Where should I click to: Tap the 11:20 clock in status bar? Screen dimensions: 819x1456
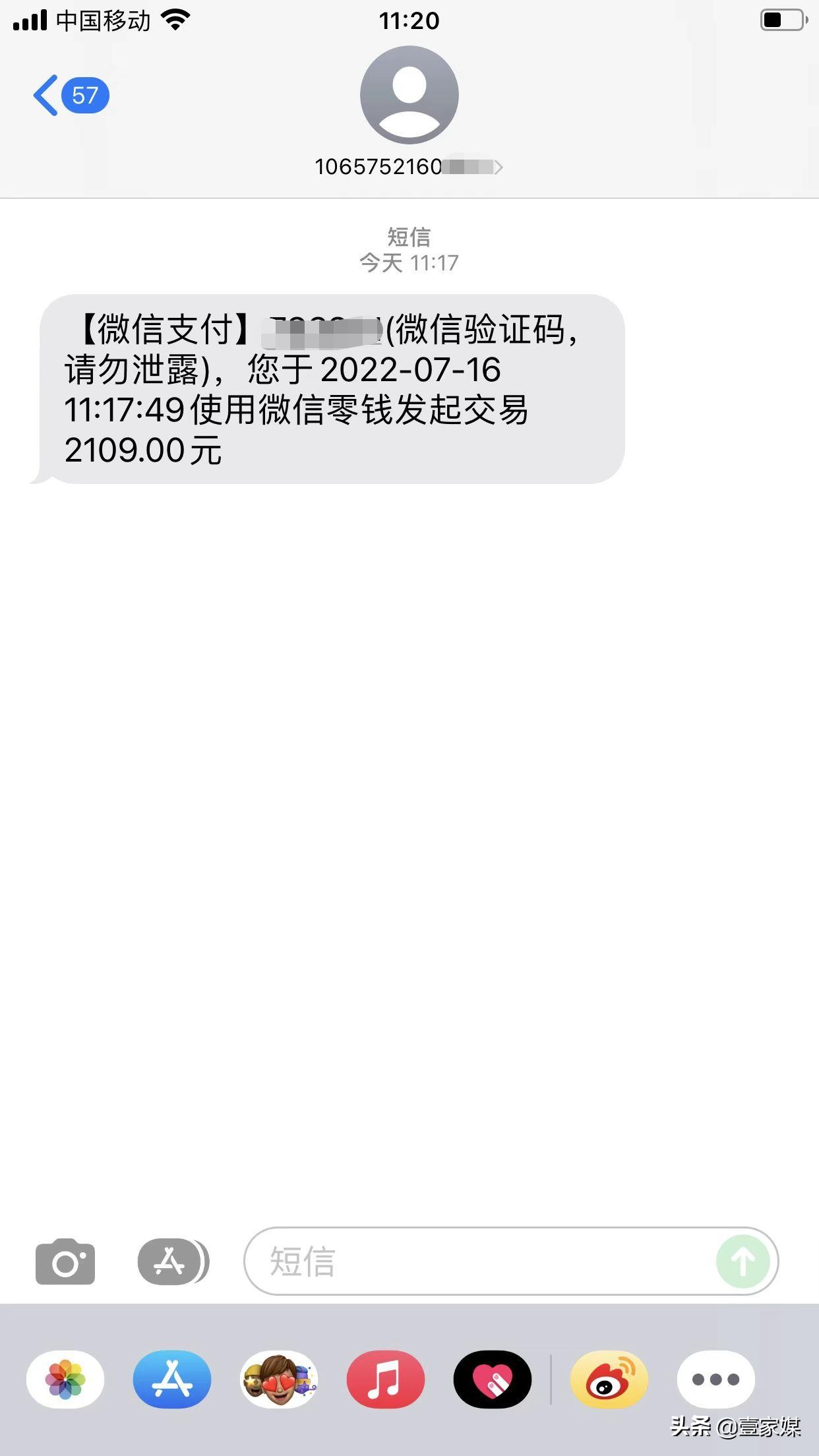click(x=409, y=20)
